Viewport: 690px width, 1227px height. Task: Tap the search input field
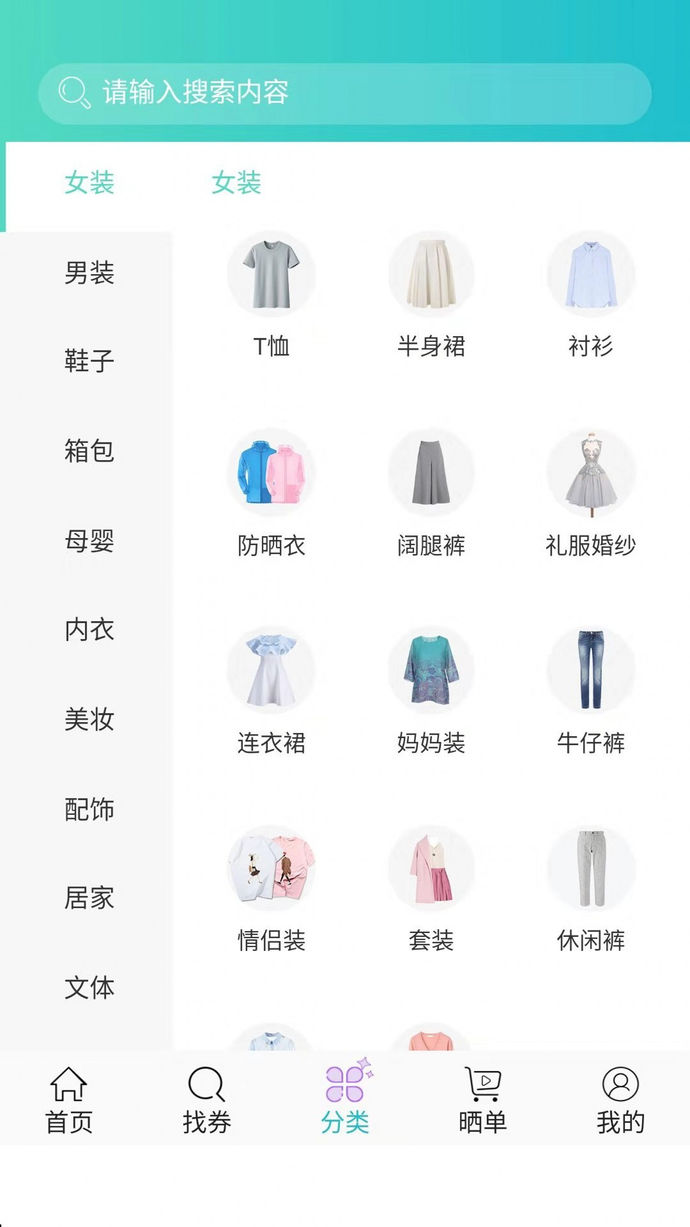tap(344, 93)
